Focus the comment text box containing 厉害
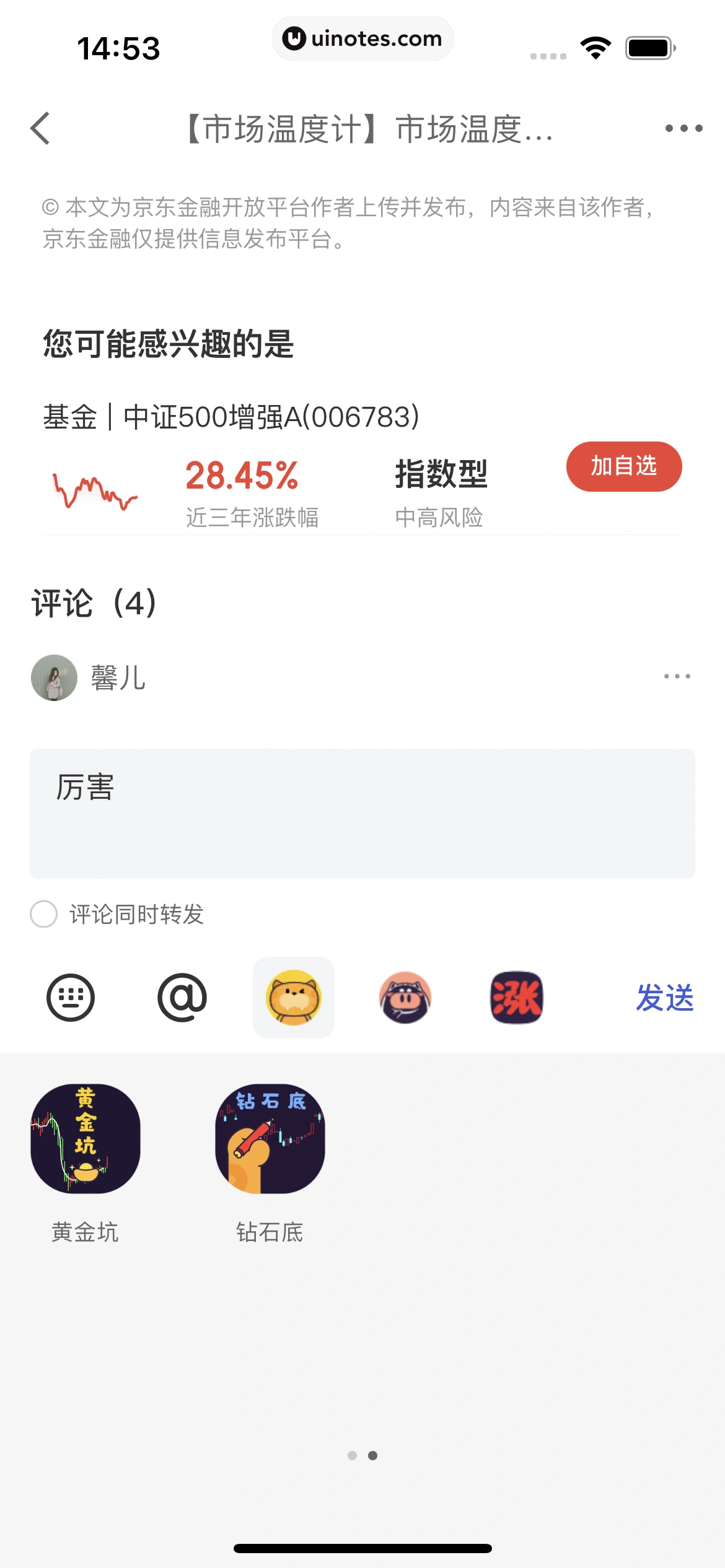The image size is (725, 1568). click(x=362, y=813)
